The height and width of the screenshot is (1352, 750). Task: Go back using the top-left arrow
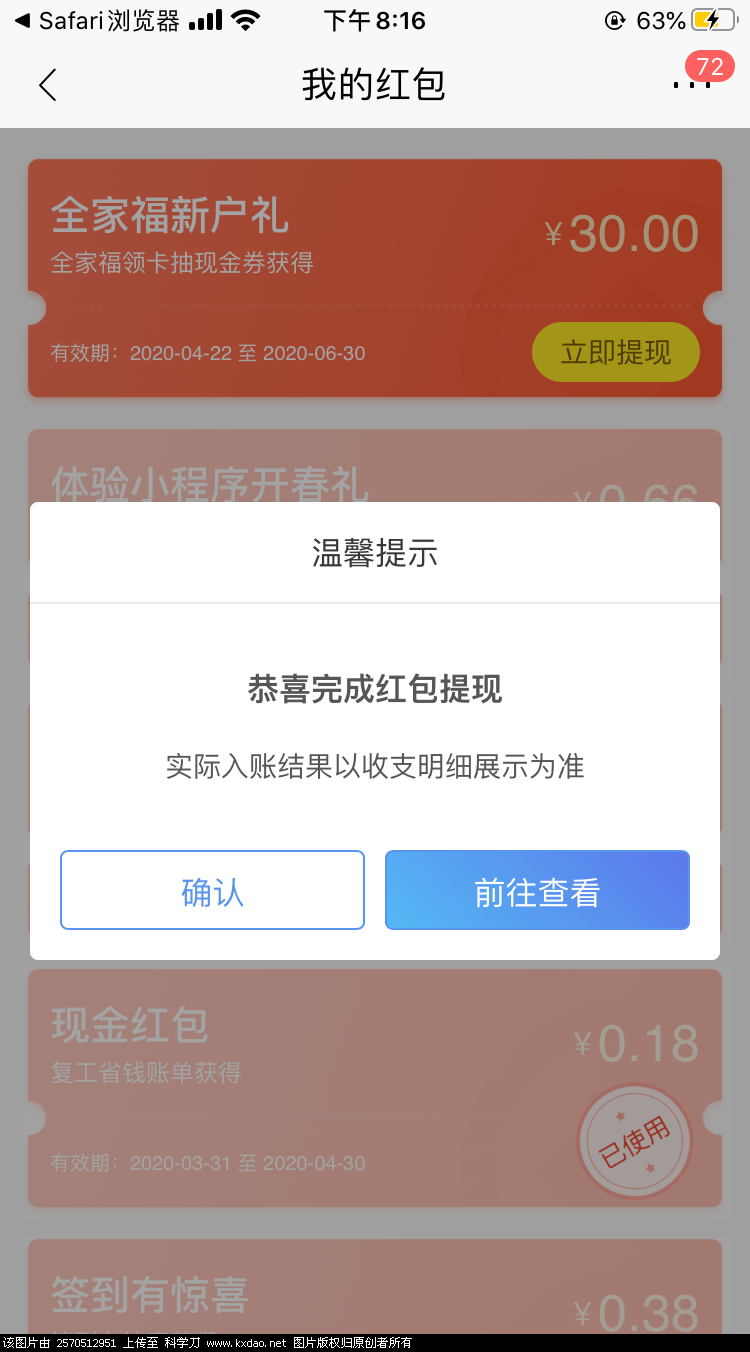47,85
